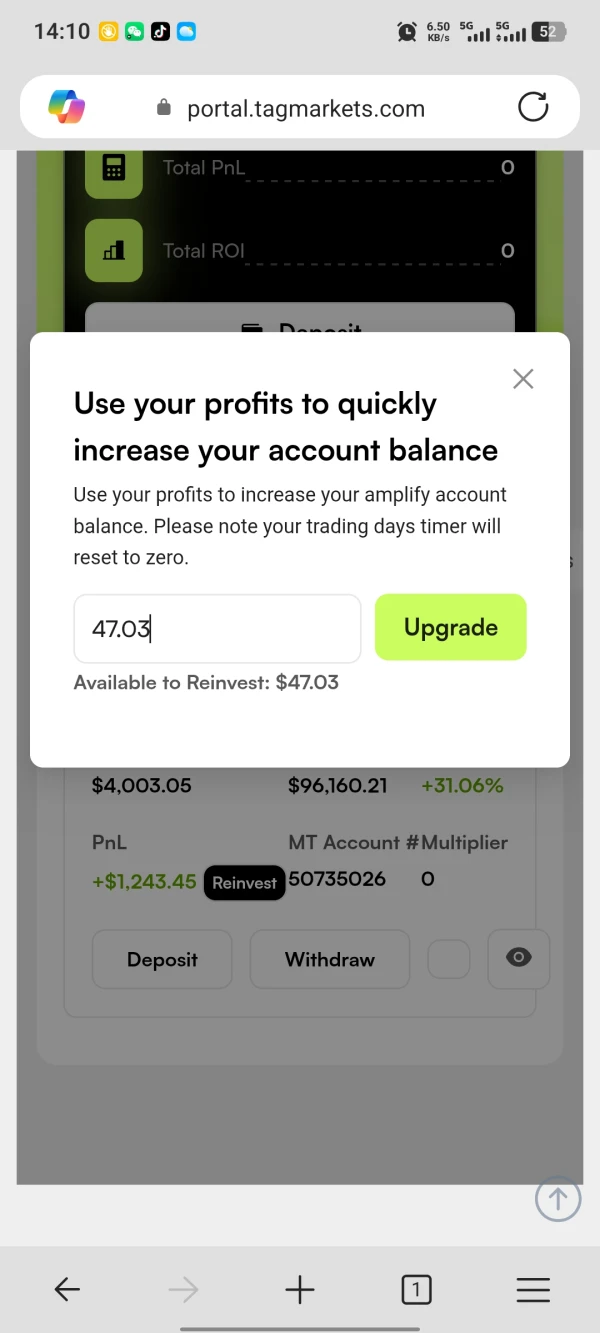Tap the Upgrade button

(x=451, y=627)
